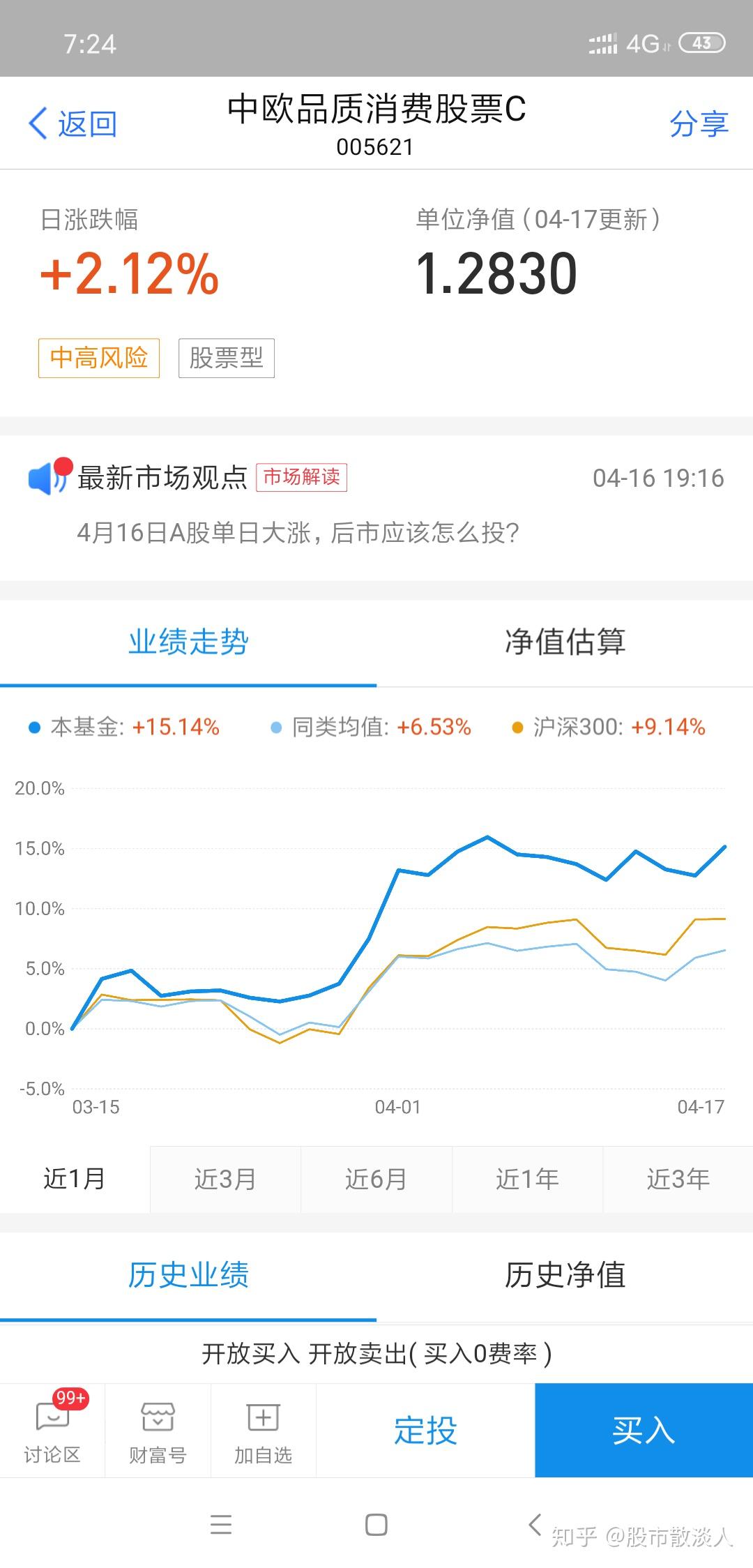This screenshot has height=1568, width=753.
Task: Select the 历史业绩 tab
Action: [188, 1275]
